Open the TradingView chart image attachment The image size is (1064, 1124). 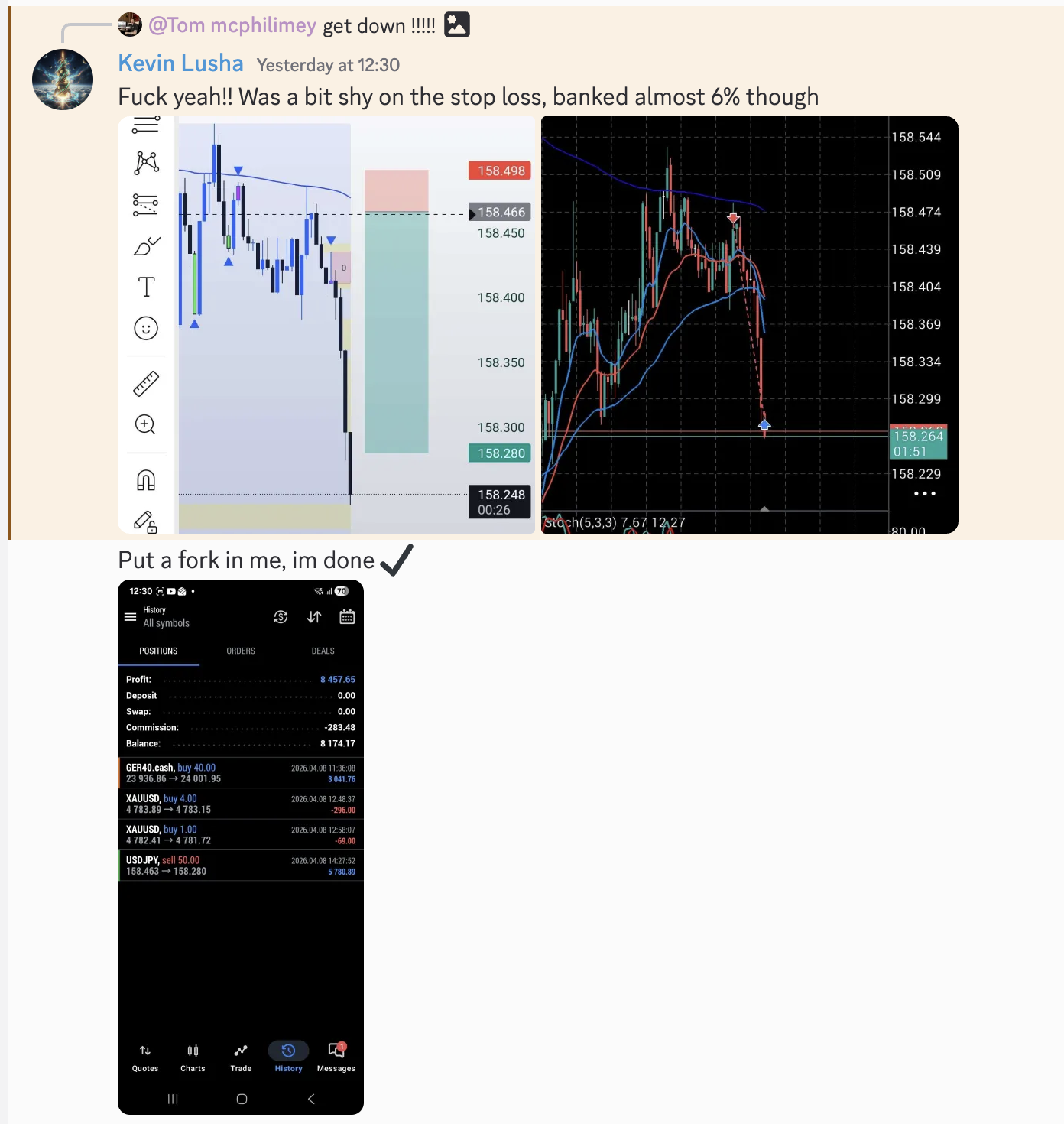click(326, 325)
